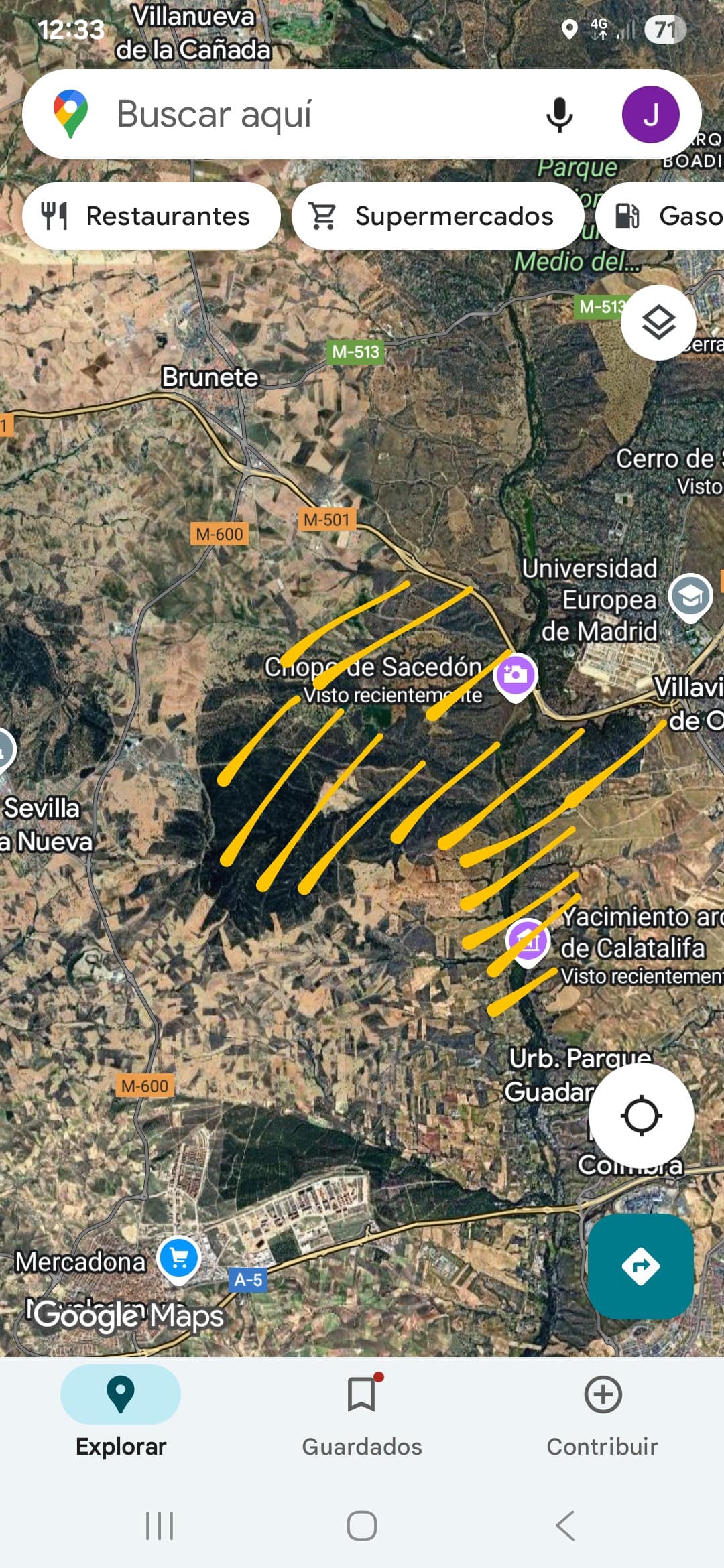The height and width of the screenshot is (1568, 724).
Task: Open the map layers button
Action: pyautogui.click(x=658, y=322)
